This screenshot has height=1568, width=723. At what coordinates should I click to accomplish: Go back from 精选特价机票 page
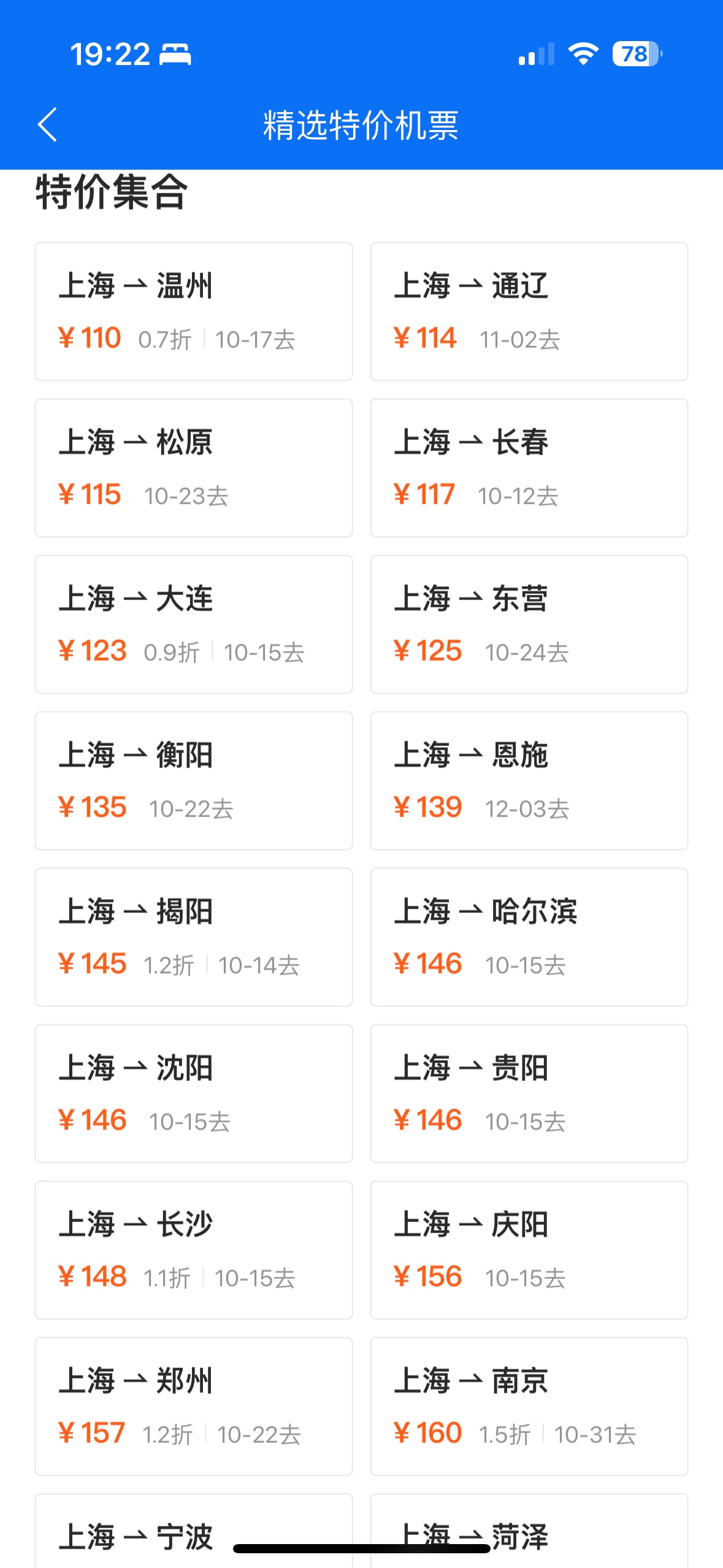(x=48, y=125)
